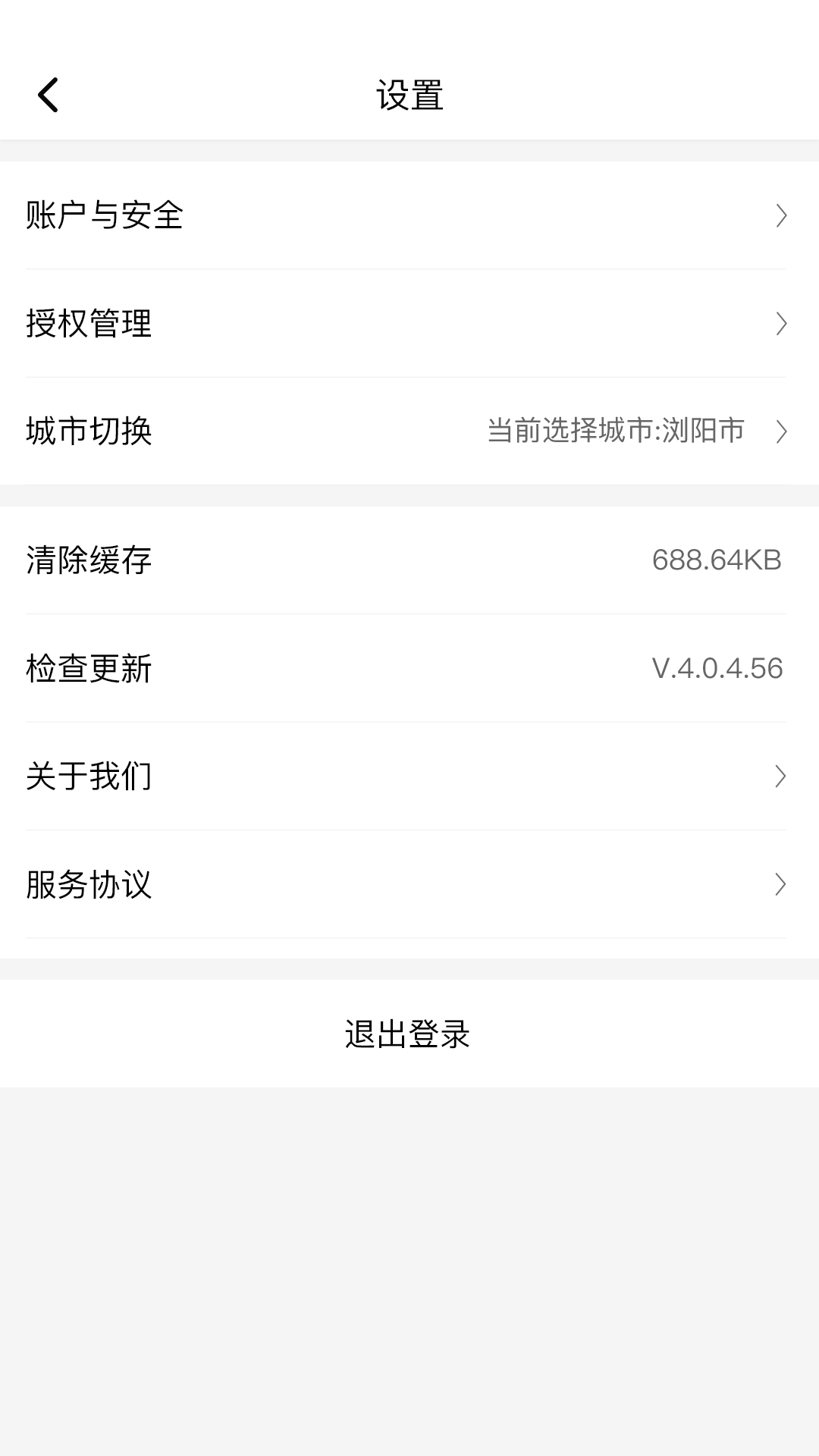Tap the 设置 title at top
The width and height of the screenshot is (819, 1456).
click(409, 95)
